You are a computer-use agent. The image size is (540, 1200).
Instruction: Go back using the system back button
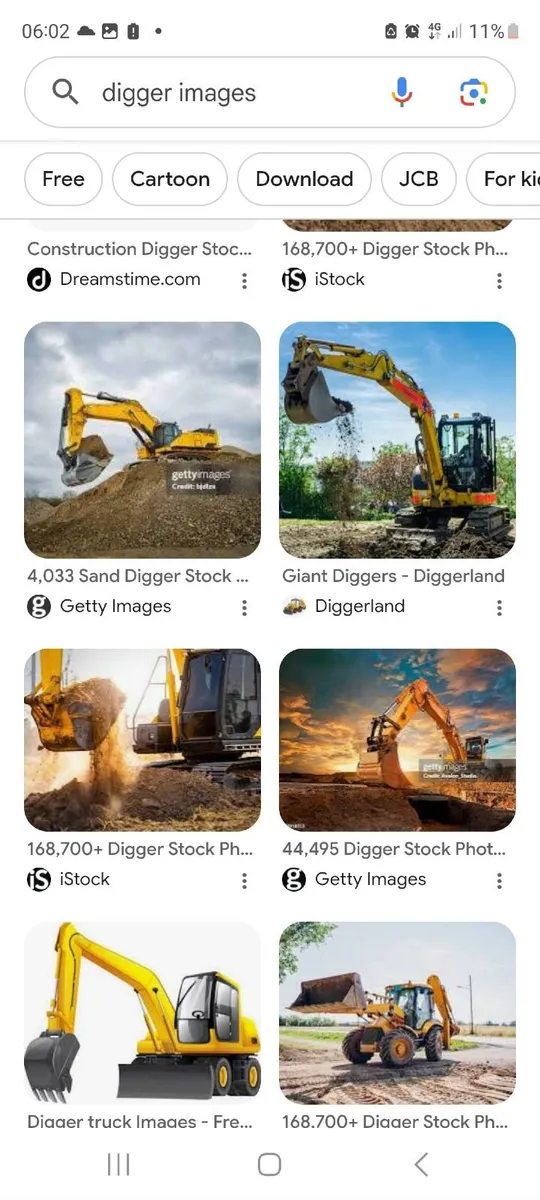point(421,1164)
